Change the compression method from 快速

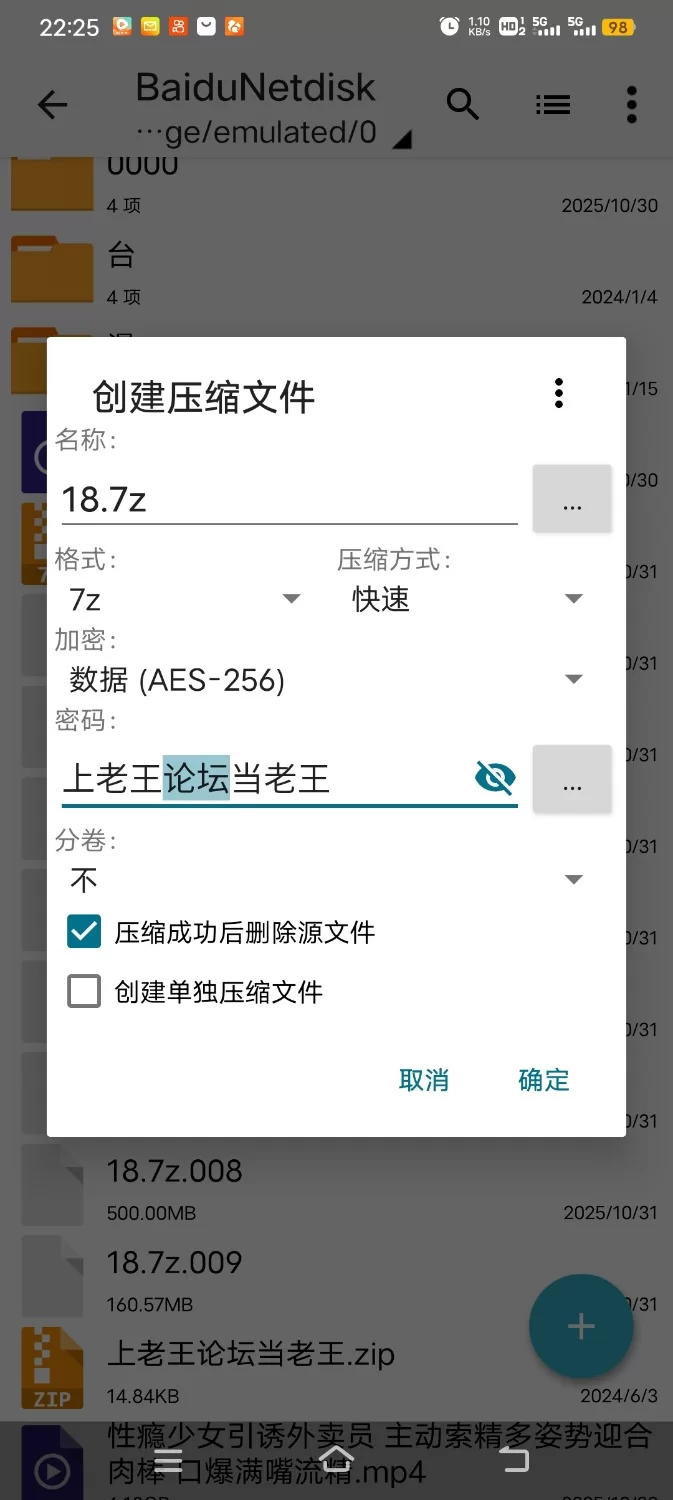(466, 599)
